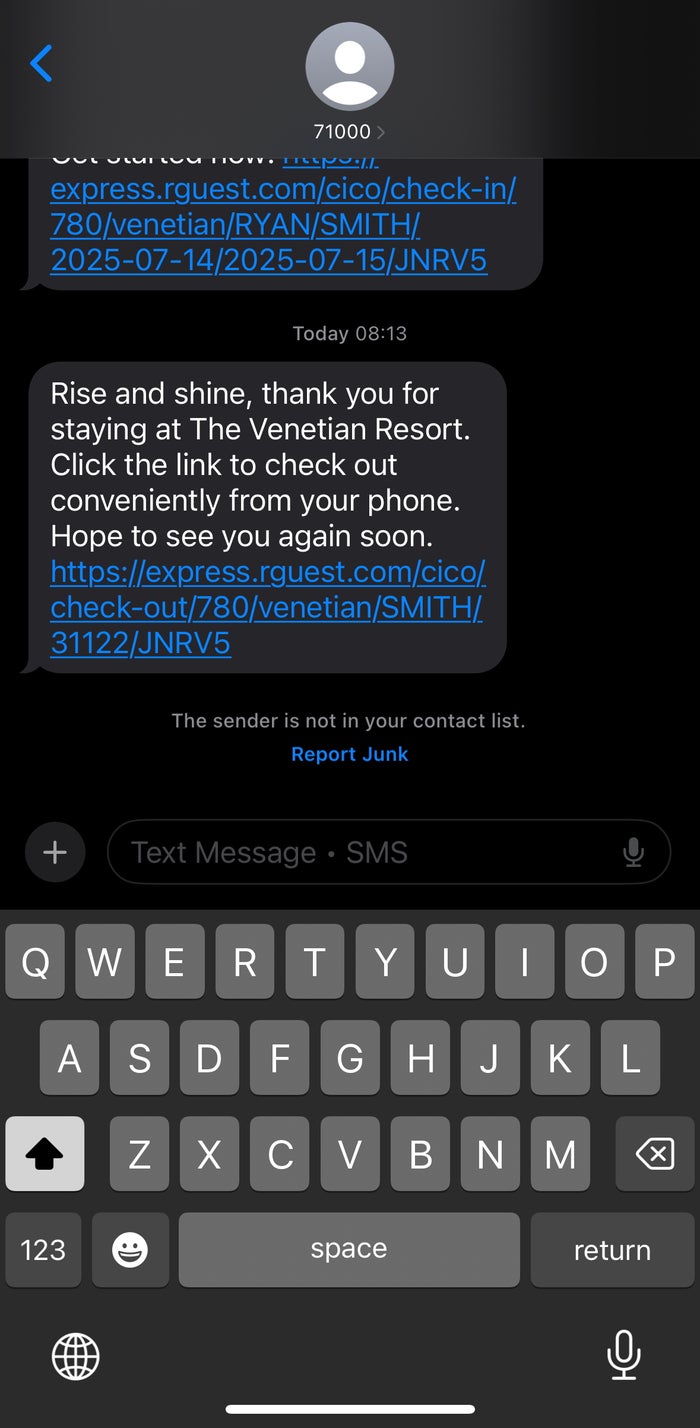Open the plus attachments menu
This screenshot has height=1428, width=700.
click(55, 852)
